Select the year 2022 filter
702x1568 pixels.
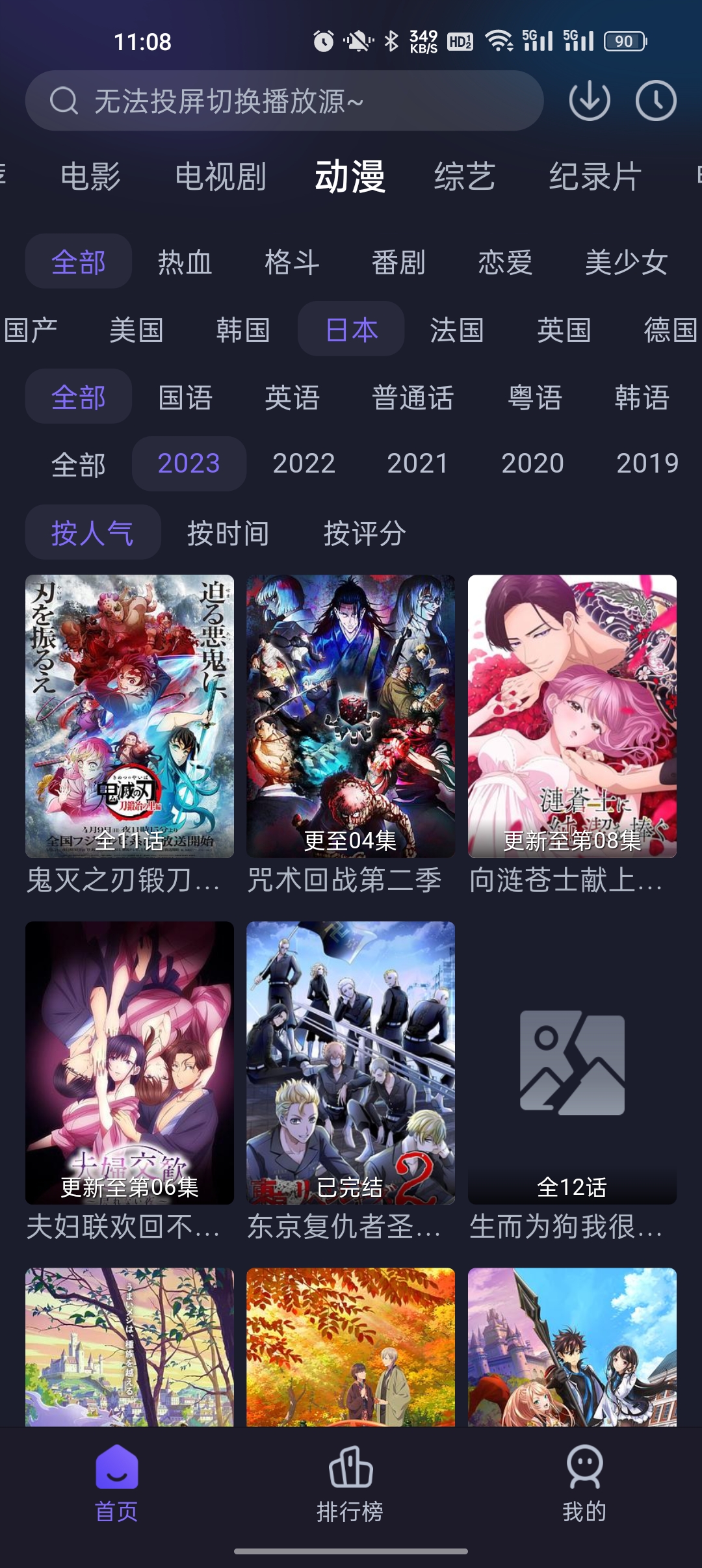click(303, 464)
